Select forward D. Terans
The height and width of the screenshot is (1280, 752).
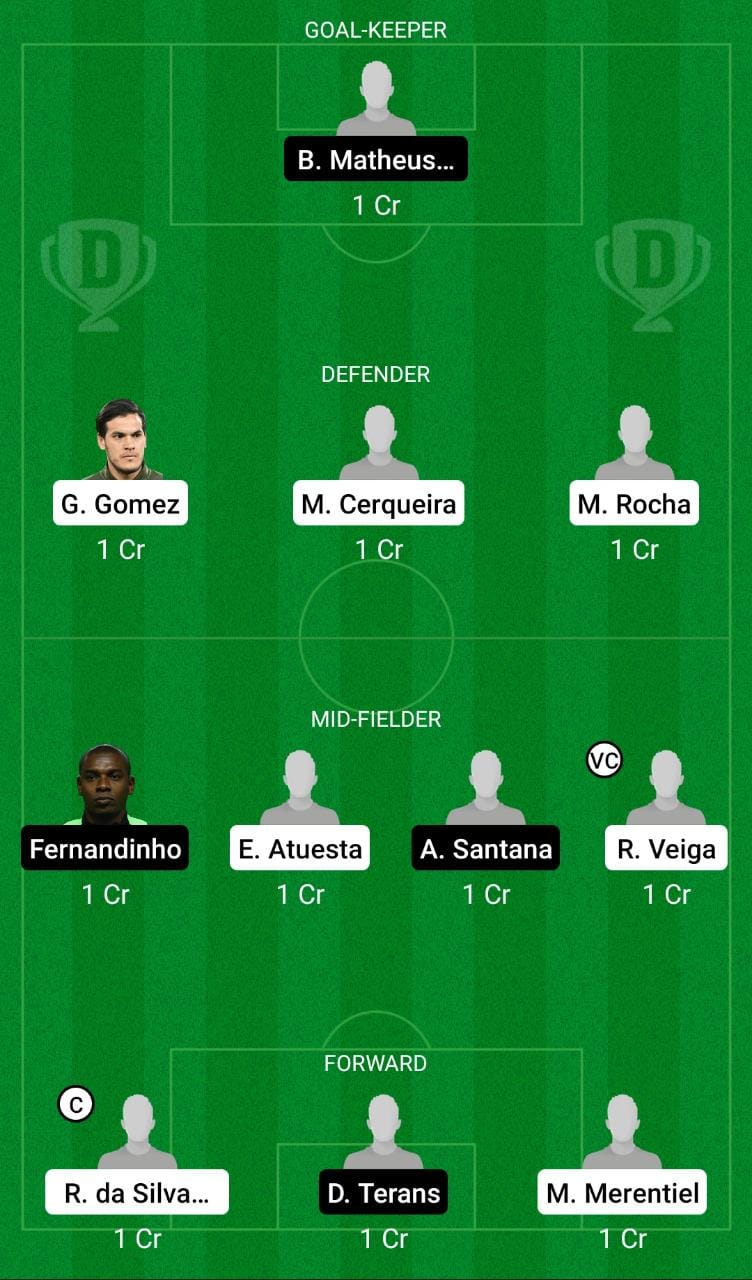point(383,1192)
